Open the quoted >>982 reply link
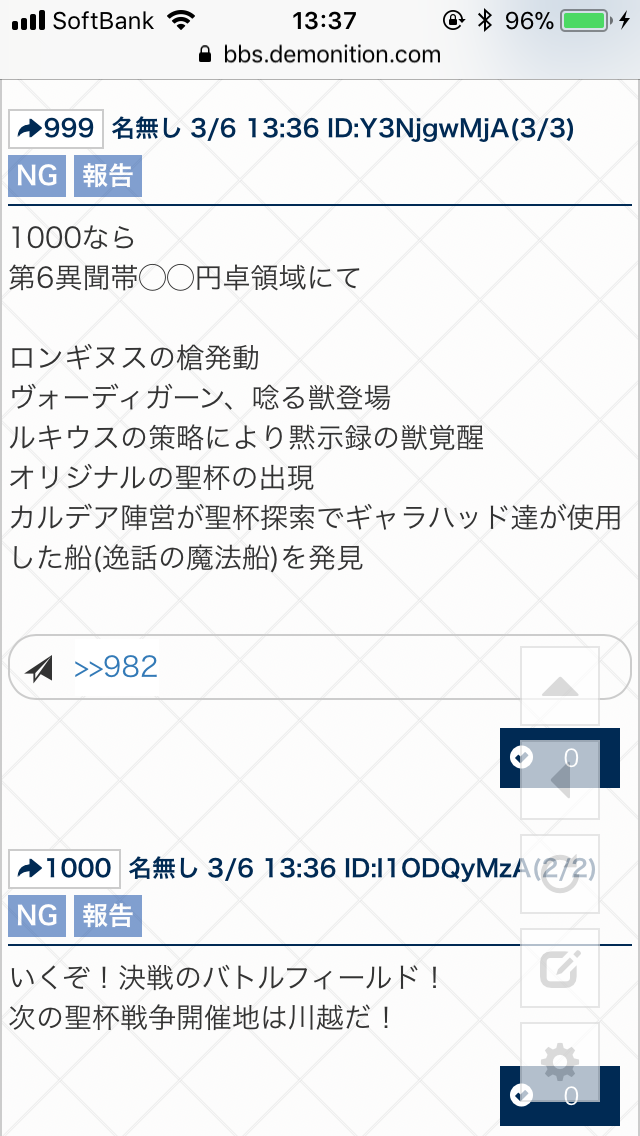640x1136 pixels. pos(116,668)
